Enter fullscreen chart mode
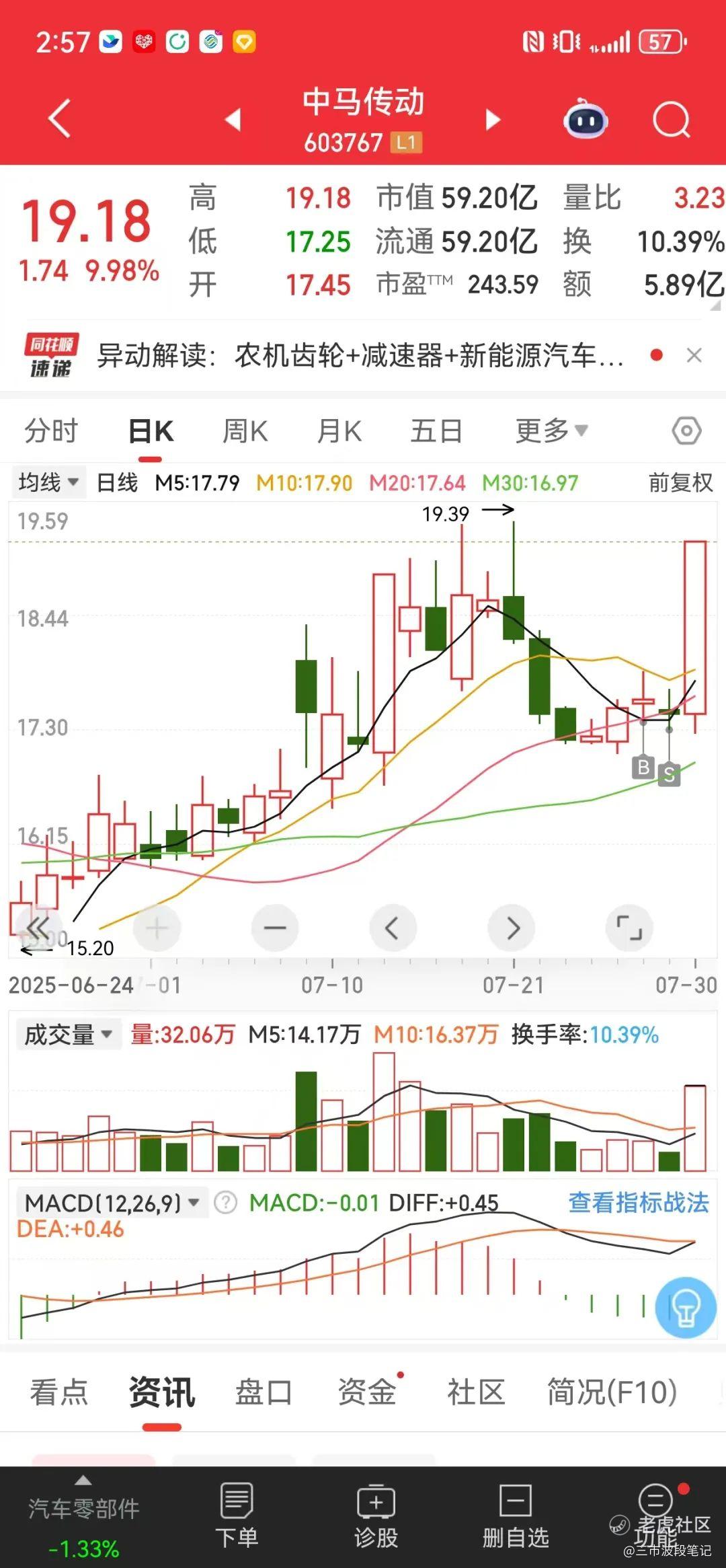This screenshot has height=1568, width=726. [630, 928]
